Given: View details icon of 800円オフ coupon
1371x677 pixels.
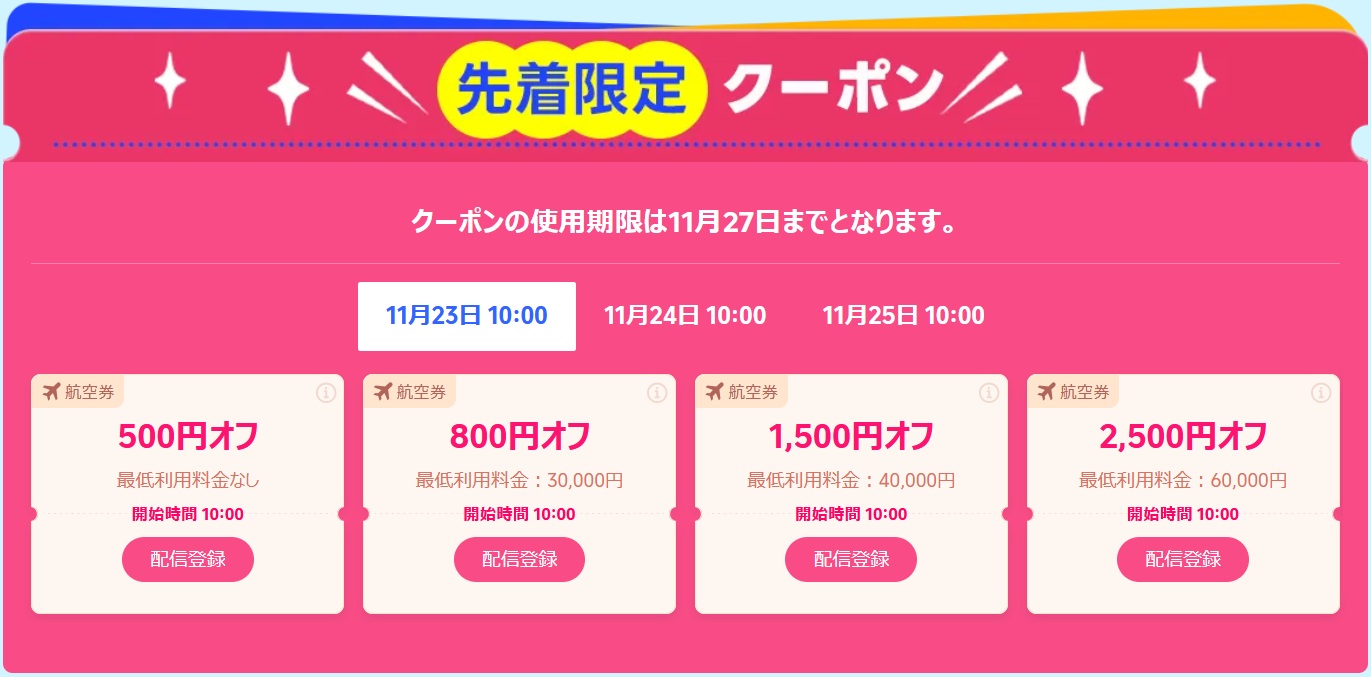Looking at the screenshot, I should [657, 393].
